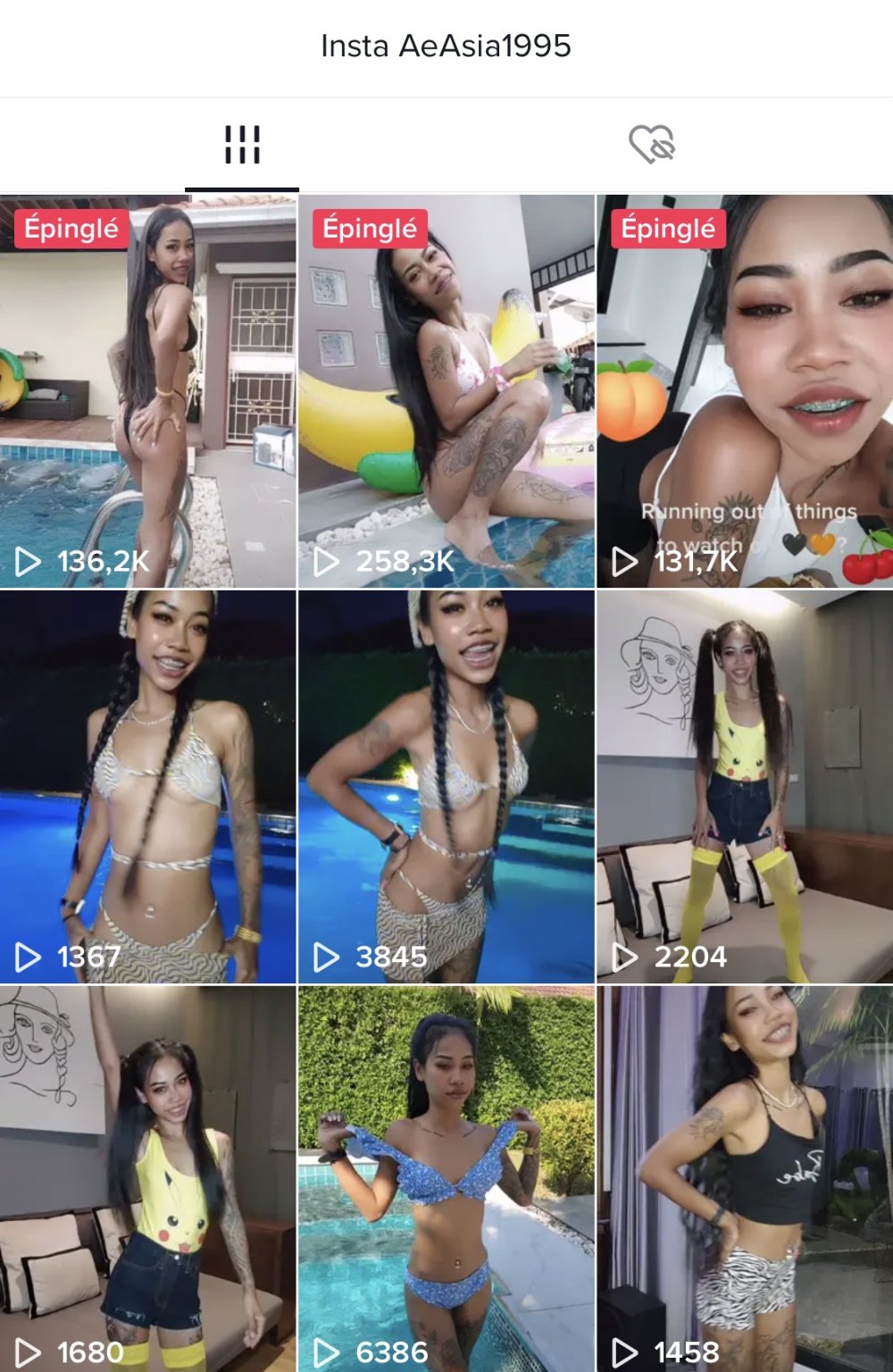Switch to the hidden liked videos tab
This screenshot has height=1372, width=893.
[651, 145]
